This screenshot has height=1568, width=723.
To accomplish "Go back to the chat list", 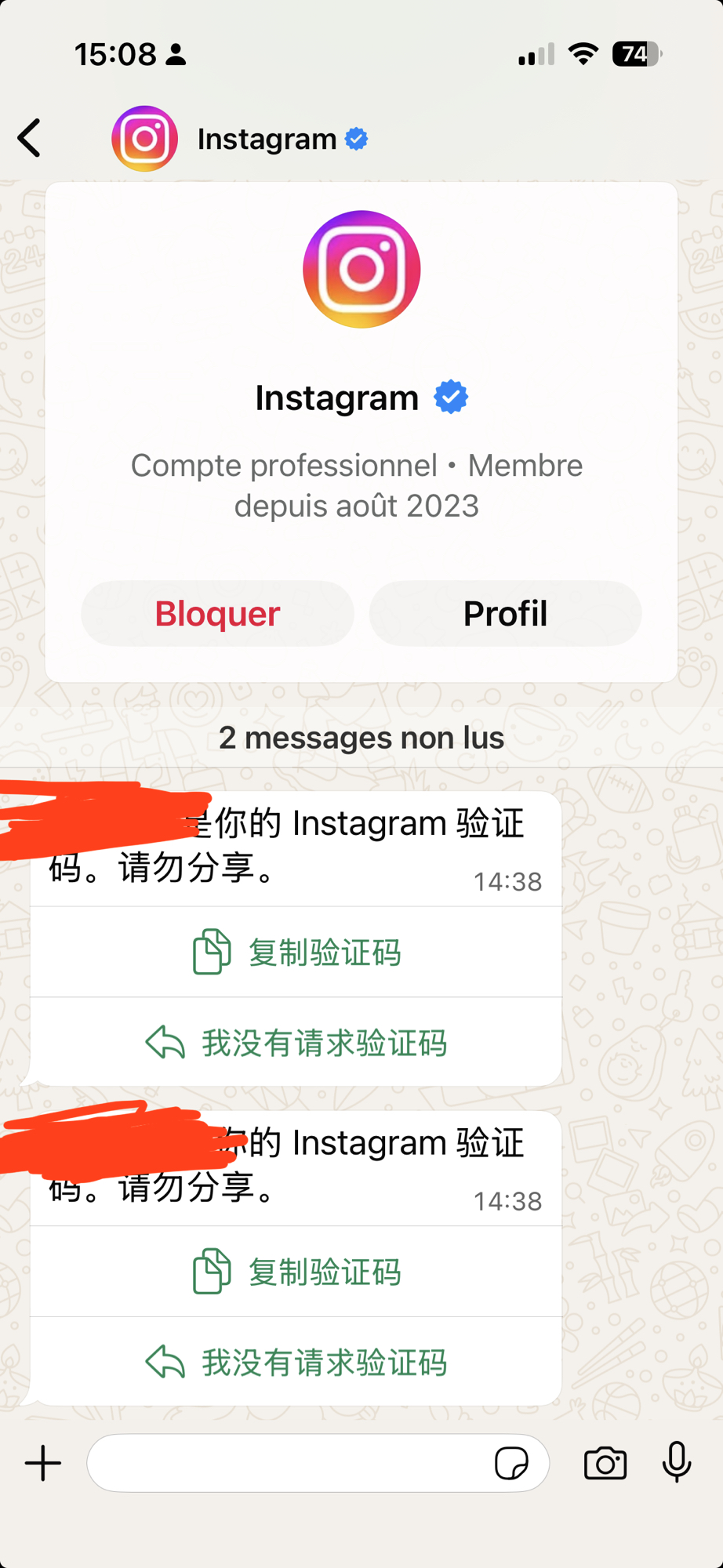I will pos(30,139).
